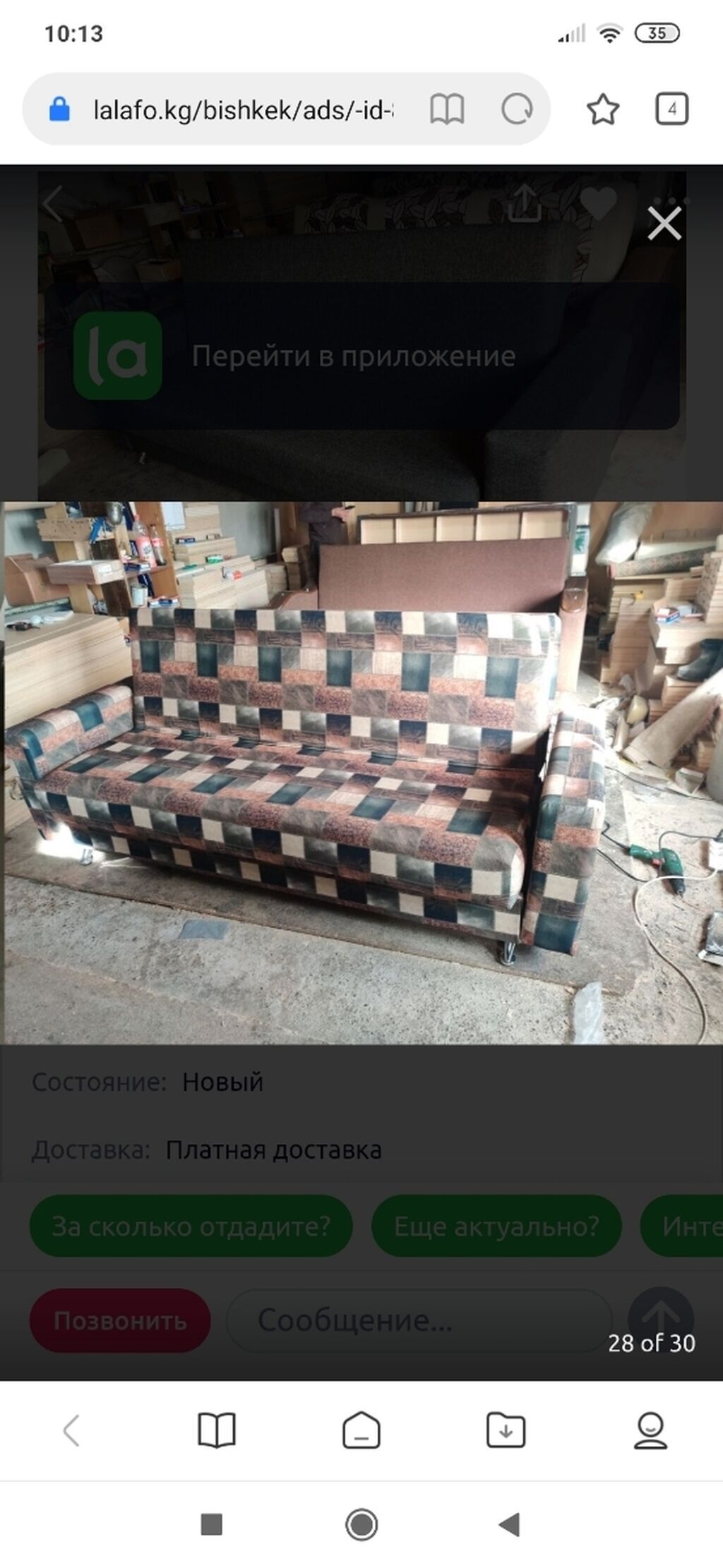The height and width of the screenshot is (1568, 723).
Task: Go back using the browser's bottom arrow
Action: pos(71,1431)
